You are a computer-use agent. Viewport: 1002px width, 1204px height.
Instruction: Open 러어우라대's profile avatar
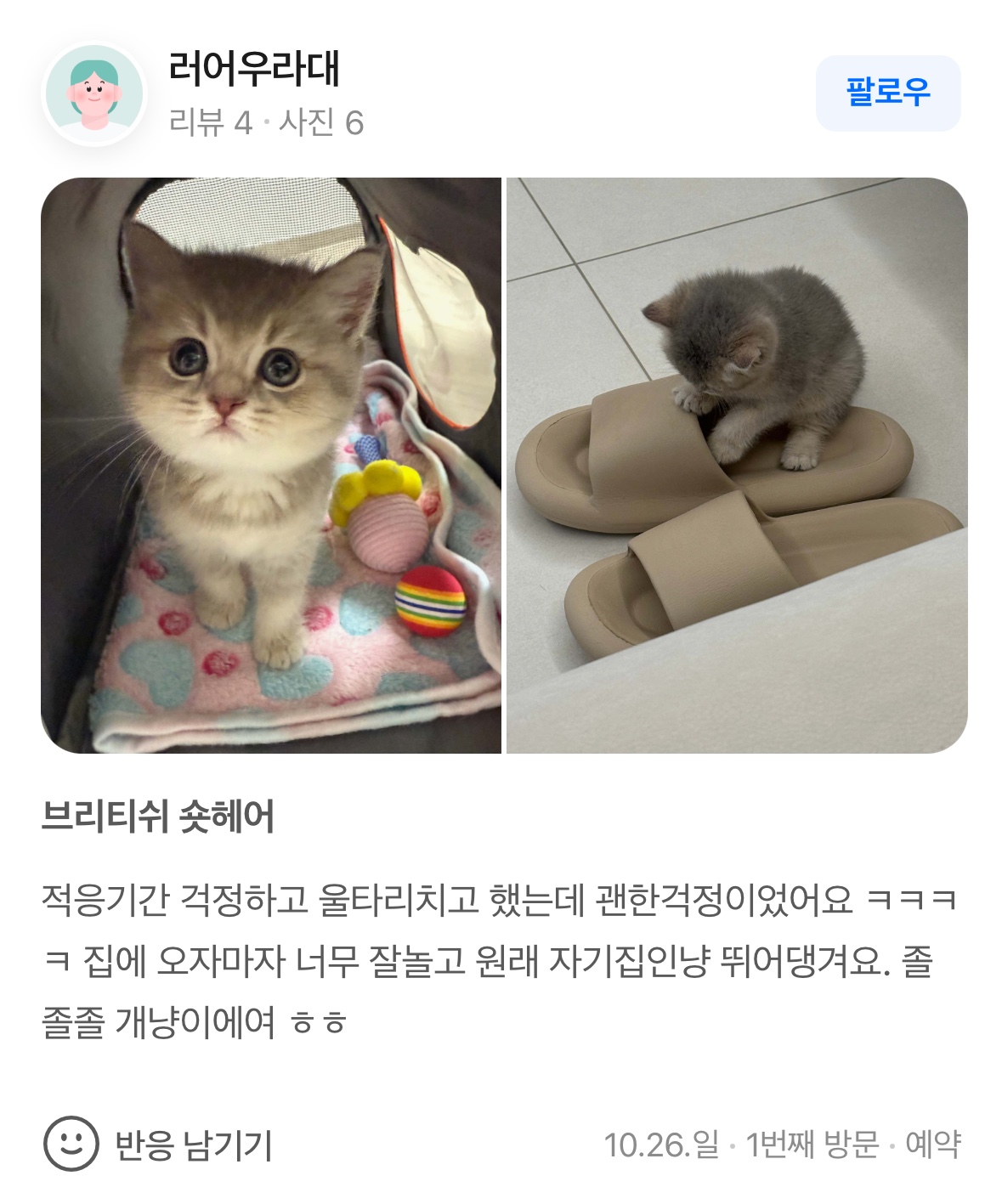coord(93,93)
